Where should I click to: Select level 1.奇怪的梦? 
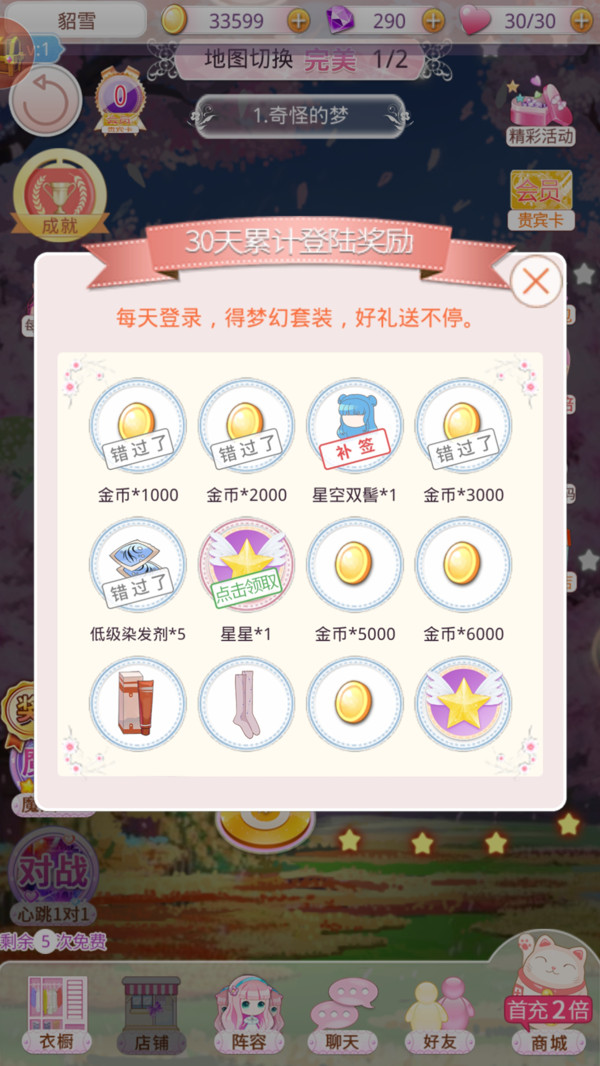click(300, 116)
